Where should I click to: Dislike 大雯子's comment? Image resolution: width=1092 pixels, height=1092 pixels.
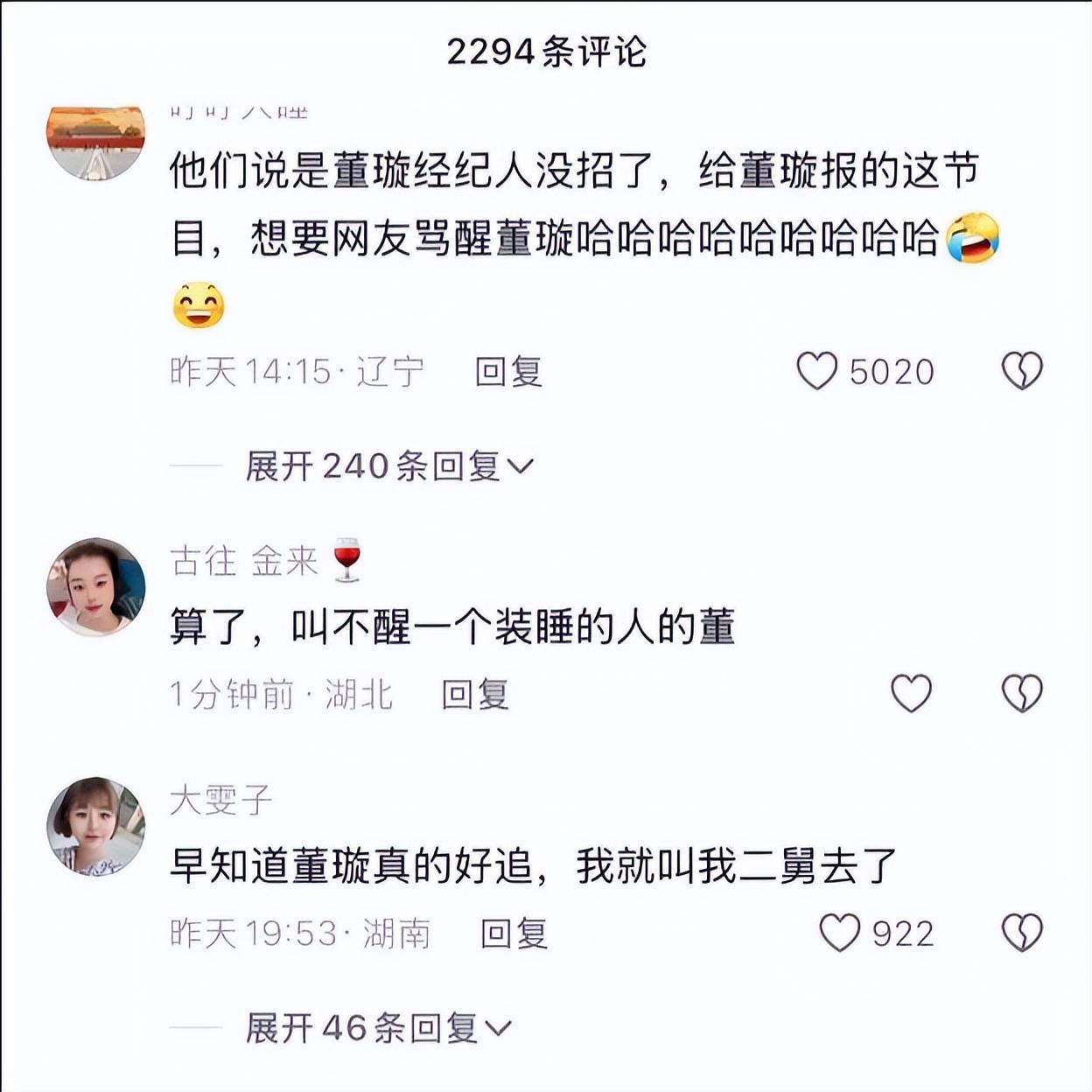[1021, 933]
